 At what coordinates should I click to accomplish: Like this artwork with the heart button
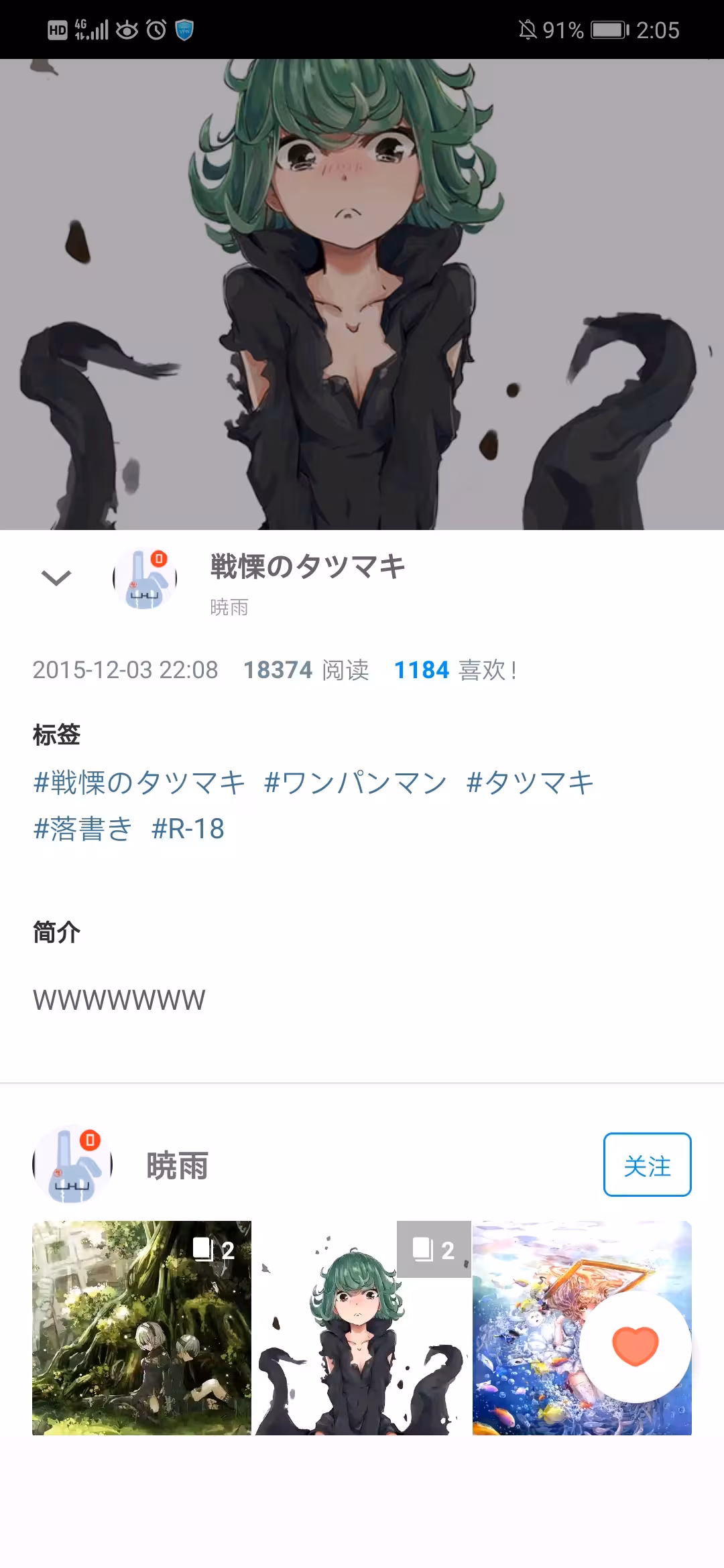(x=635, y=1347)
